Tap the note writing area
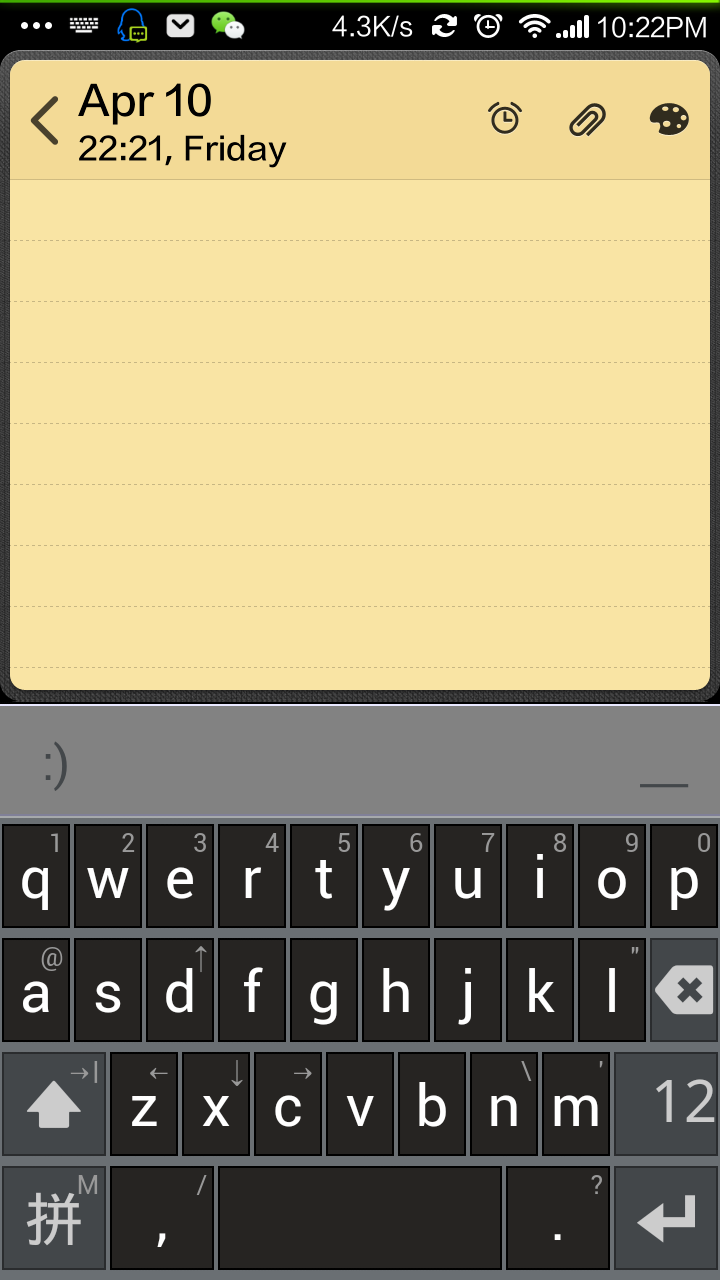720x1280 pixels. click(x=360, y=434)
